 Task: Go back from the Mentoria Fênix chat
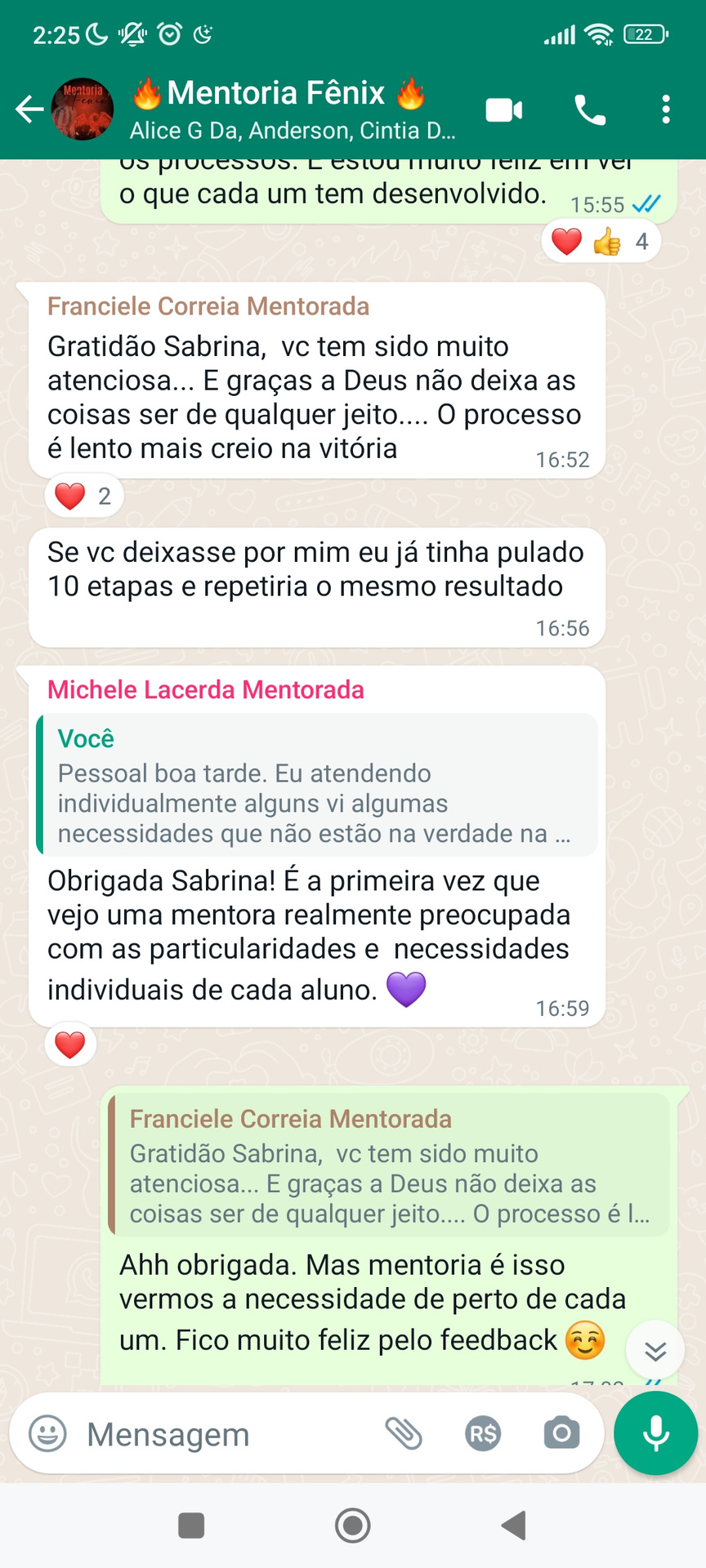[x=29, y=109]
